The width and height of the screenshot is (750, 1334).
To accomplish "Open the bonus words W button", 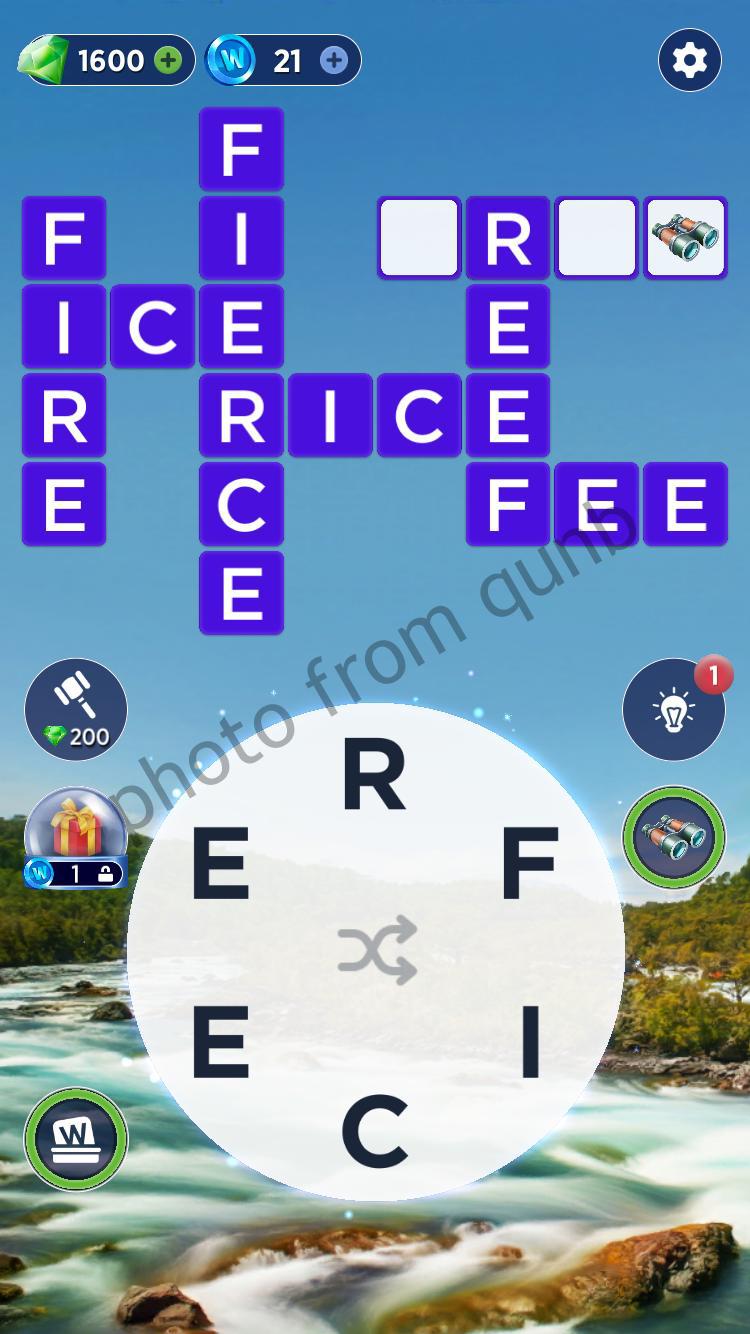I will click(x=76, y=1138).
